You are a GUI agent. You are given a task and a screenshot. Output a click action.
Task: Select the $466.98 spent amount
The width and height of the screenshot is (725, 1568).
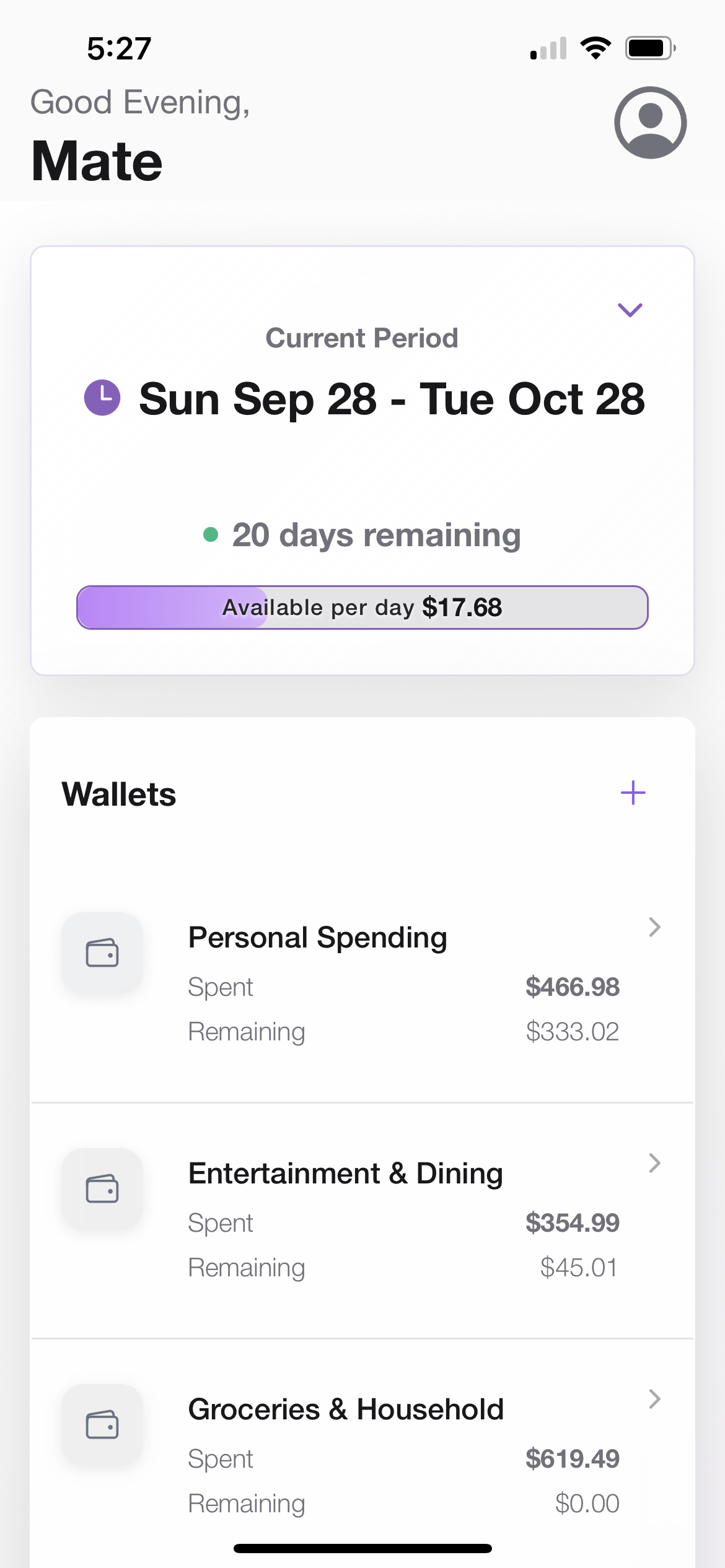tap(573, 987)
